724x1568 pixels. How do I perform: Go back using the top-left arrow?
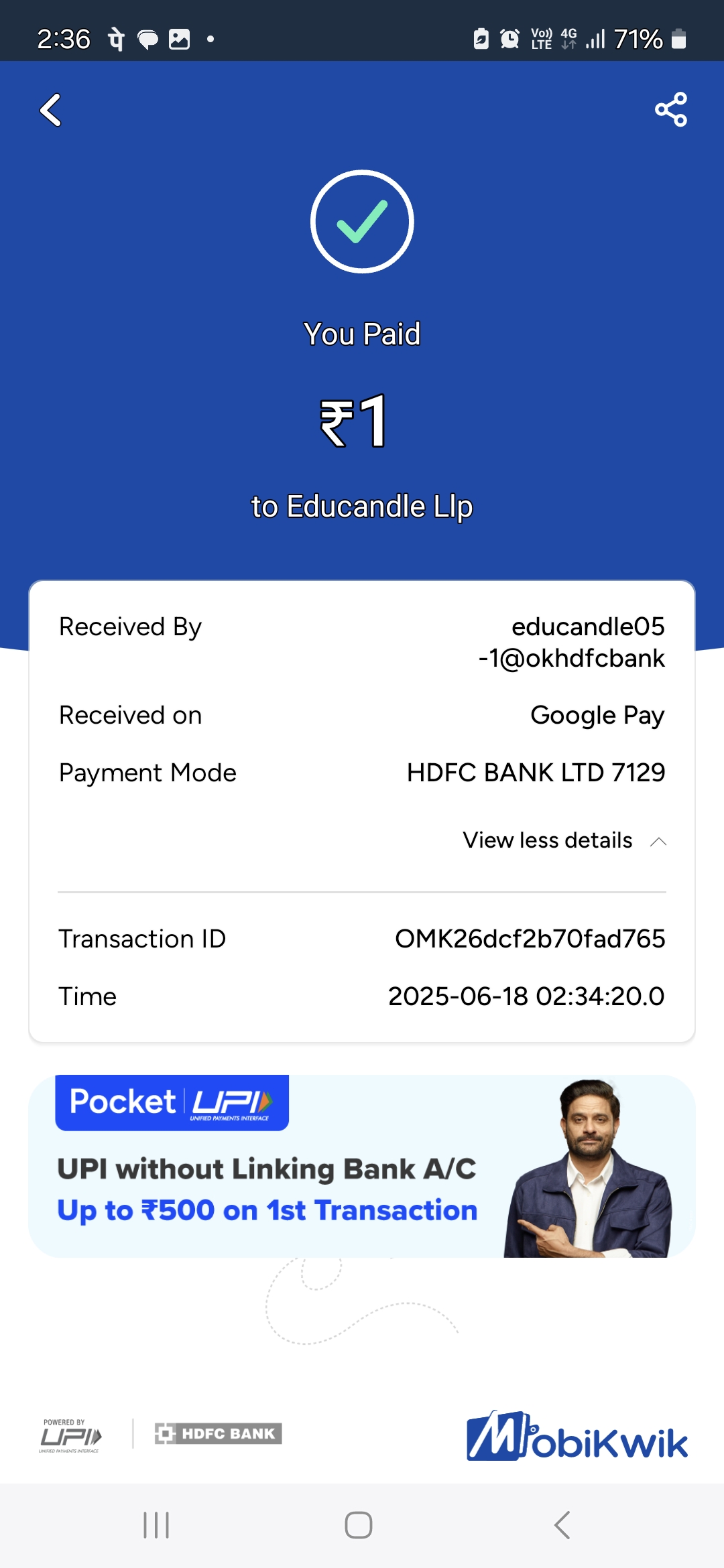[51, 110]
